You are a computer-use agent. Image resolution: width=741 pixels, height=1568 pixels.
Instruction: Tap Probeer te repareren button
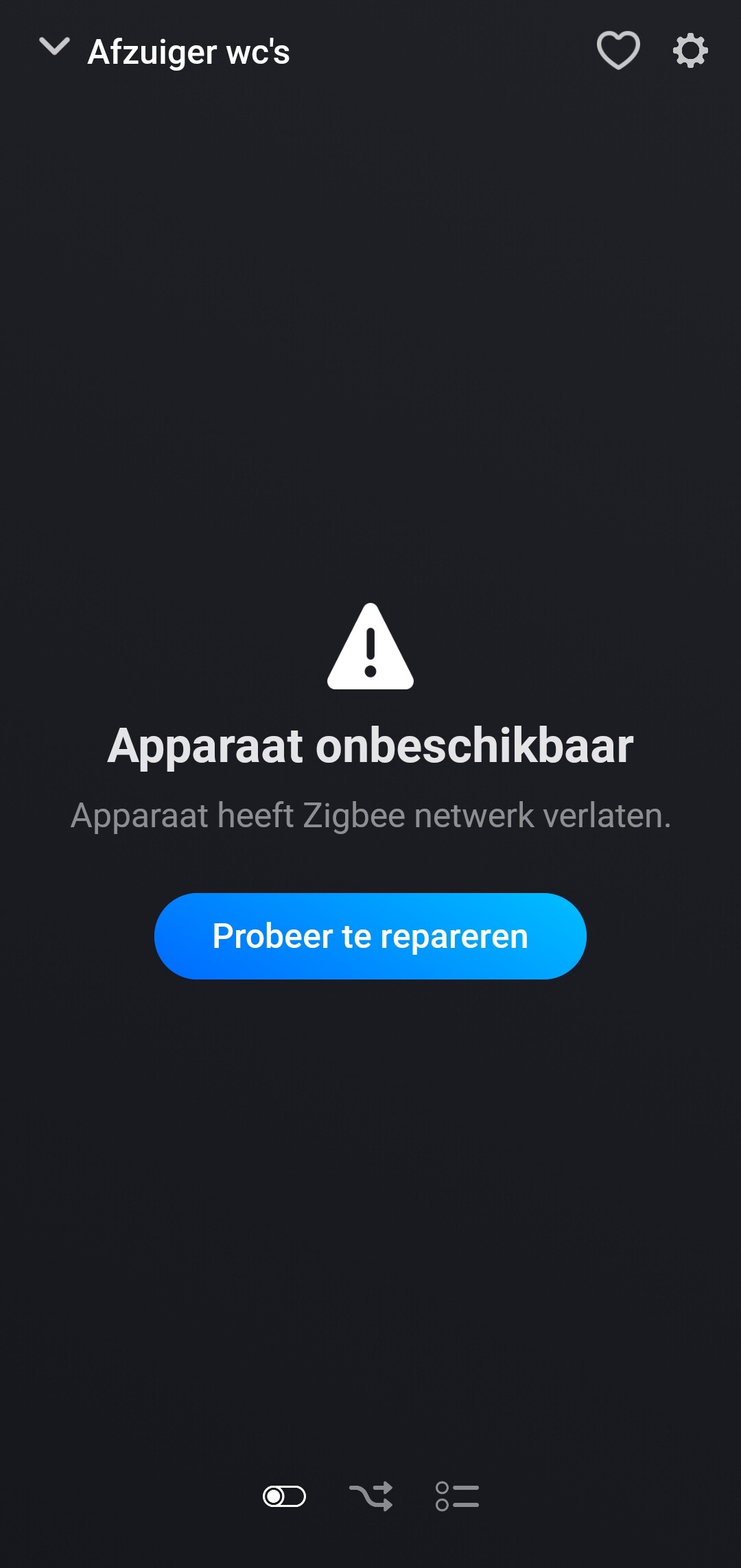pyautogui.click(x=370, y=936)
